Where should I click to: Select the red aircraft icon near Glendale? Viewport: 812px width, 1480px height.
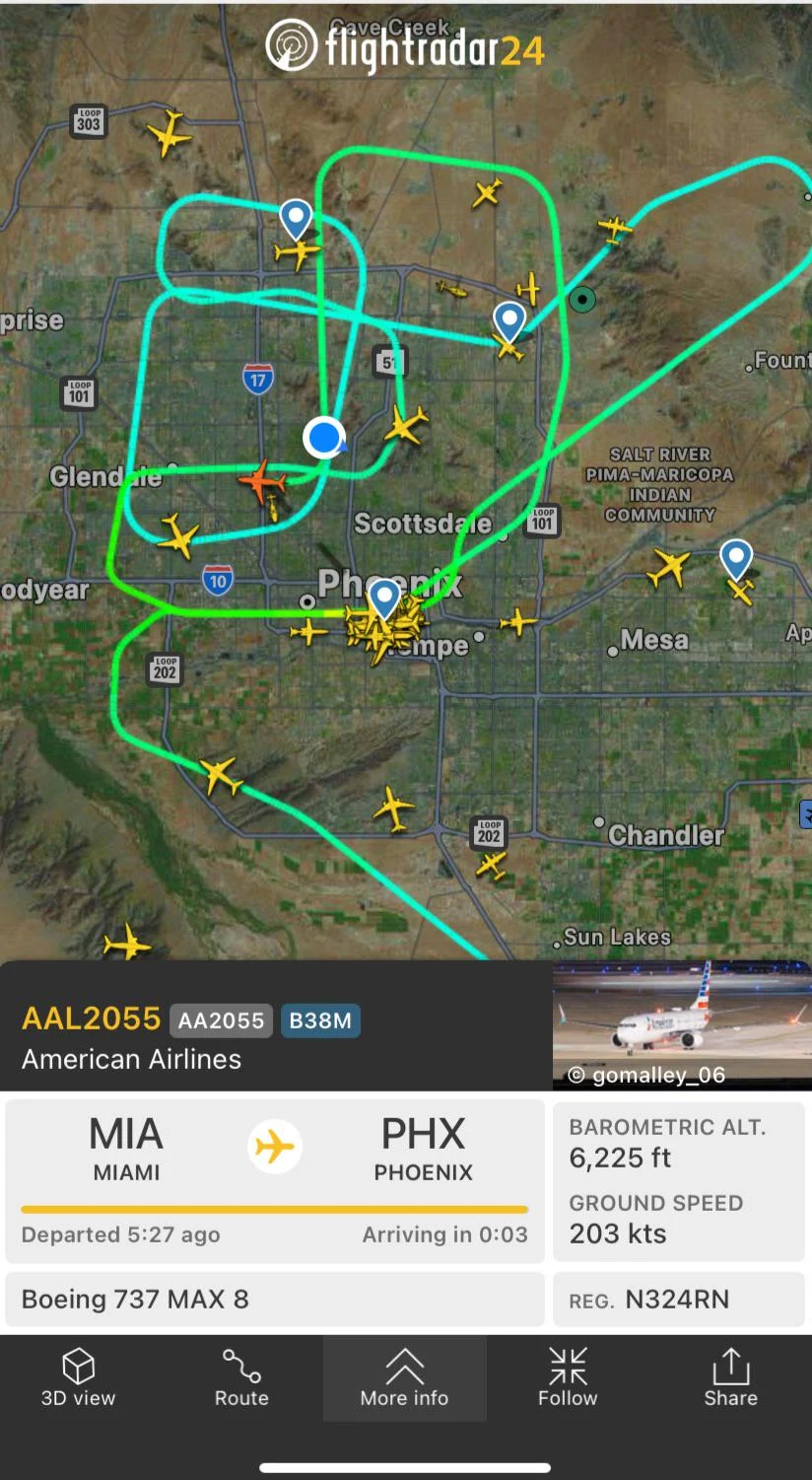pyautogui.click(x=261, y=481)
